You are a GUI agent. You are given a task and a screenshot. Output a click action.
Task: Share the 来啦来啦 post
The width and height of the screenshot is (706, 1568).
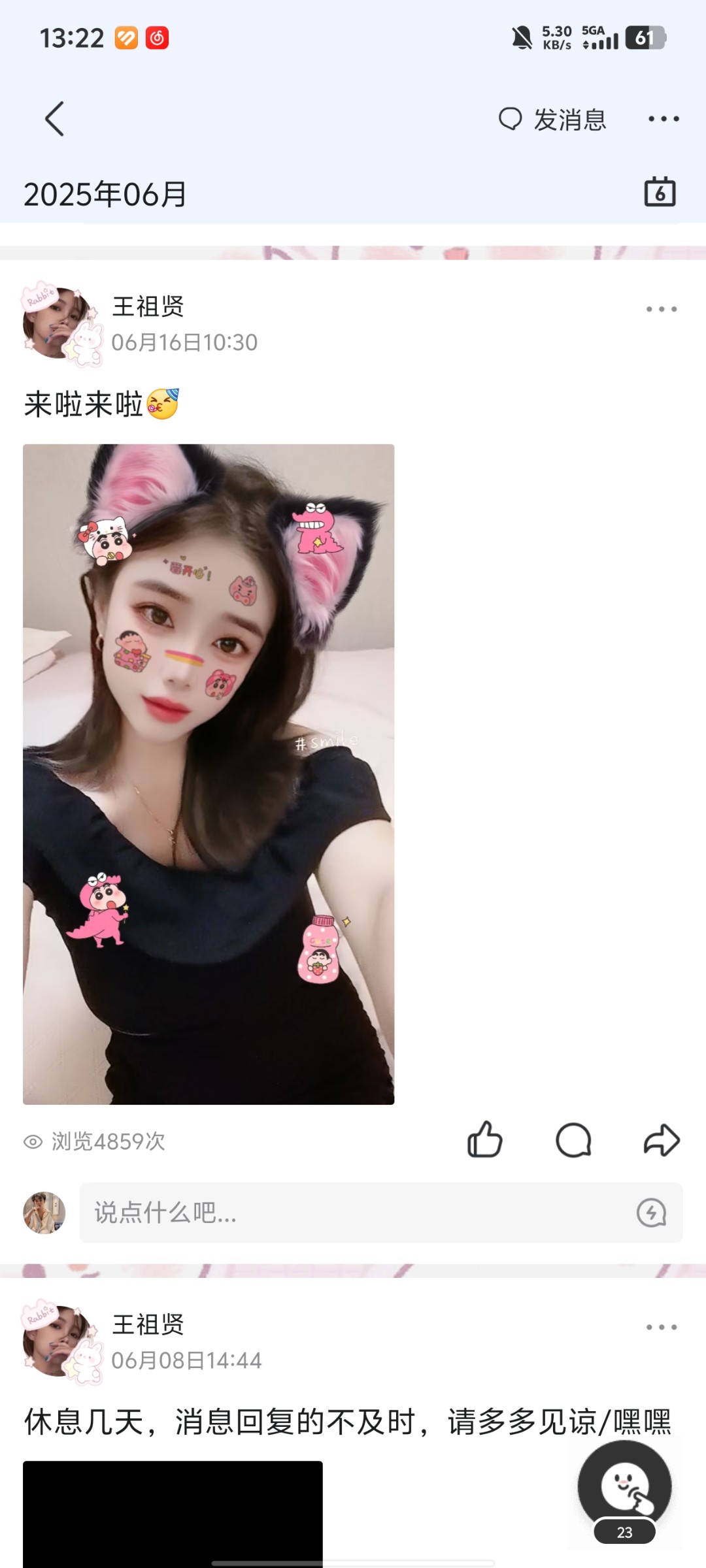(662, 1141)
